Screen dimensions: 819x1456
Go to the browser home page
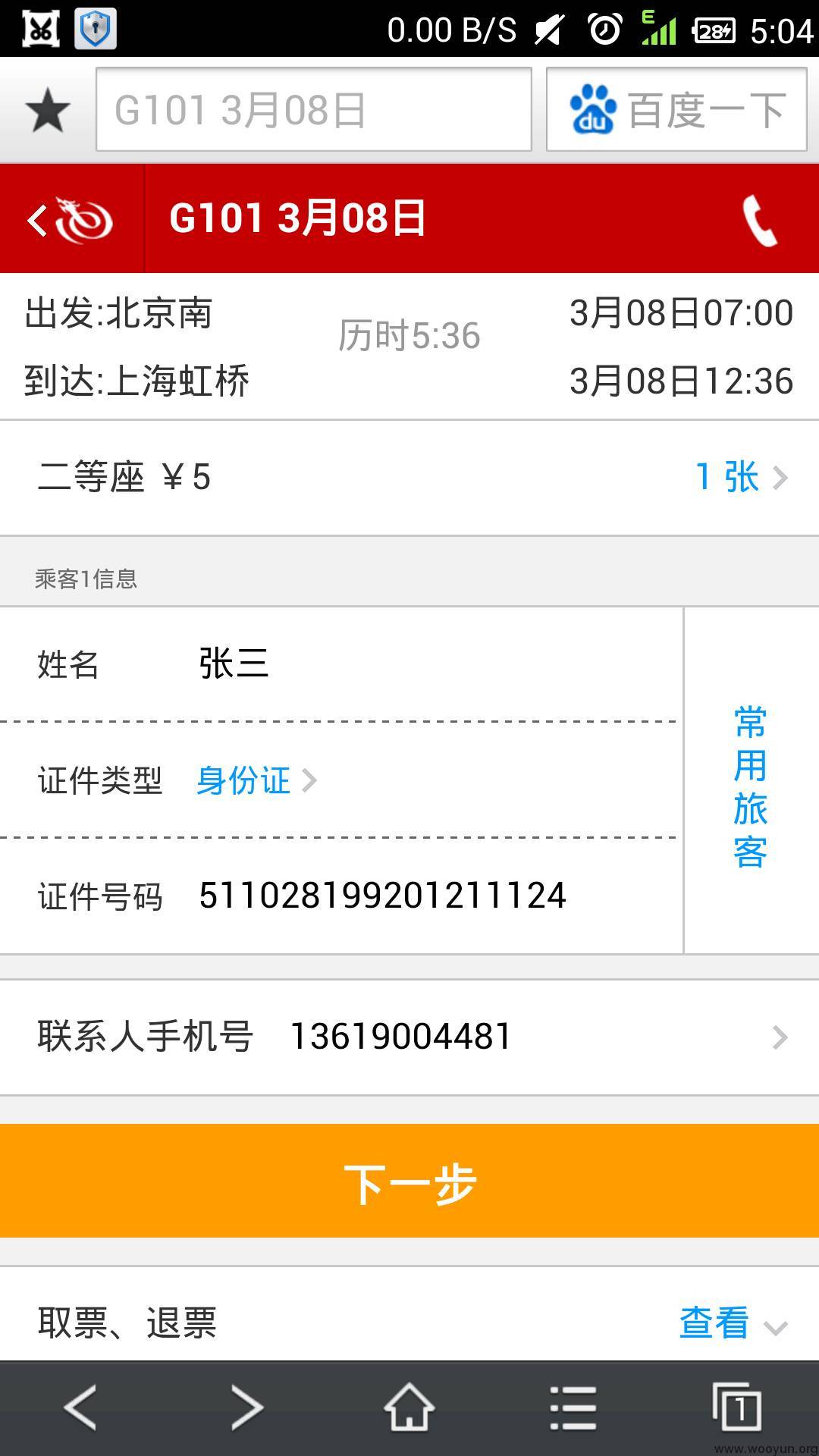coord(409,1407)
